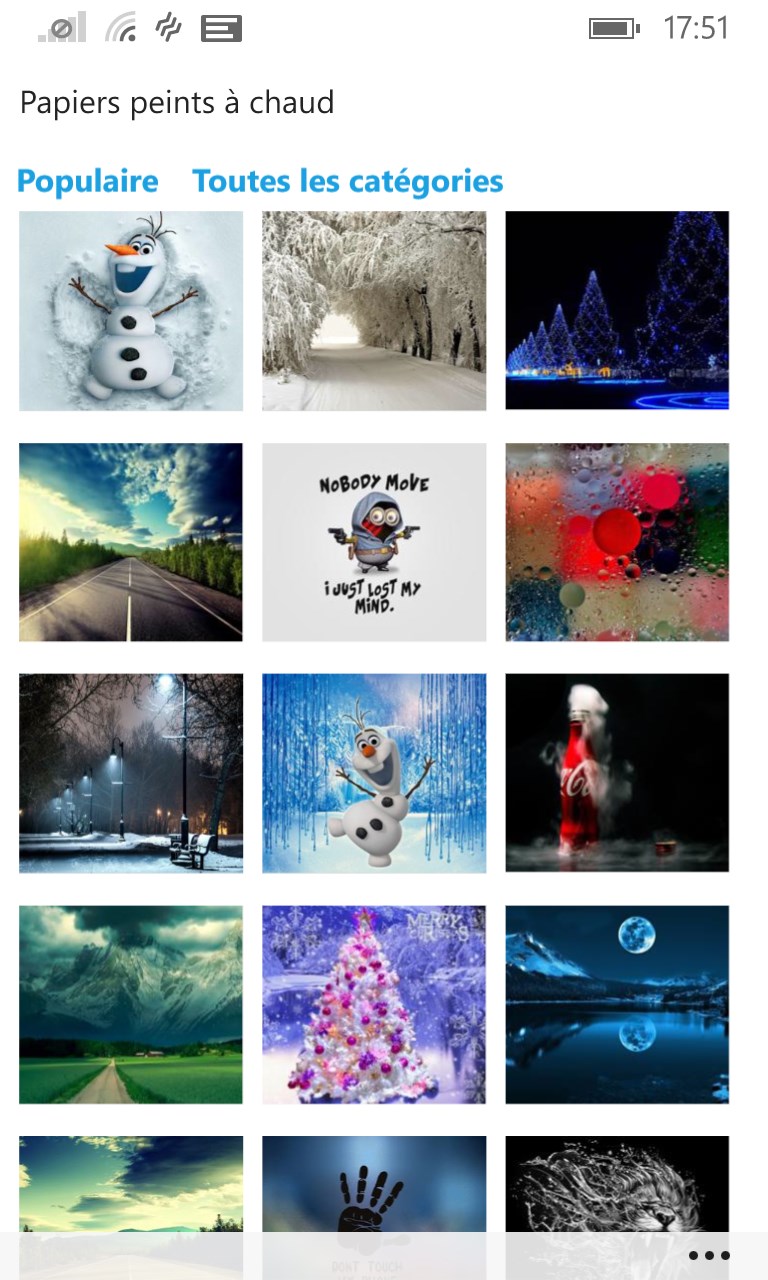Open the Nobody Move minion wallpaper
This screenshot has width=768, height=1280.
coord(374,542)
